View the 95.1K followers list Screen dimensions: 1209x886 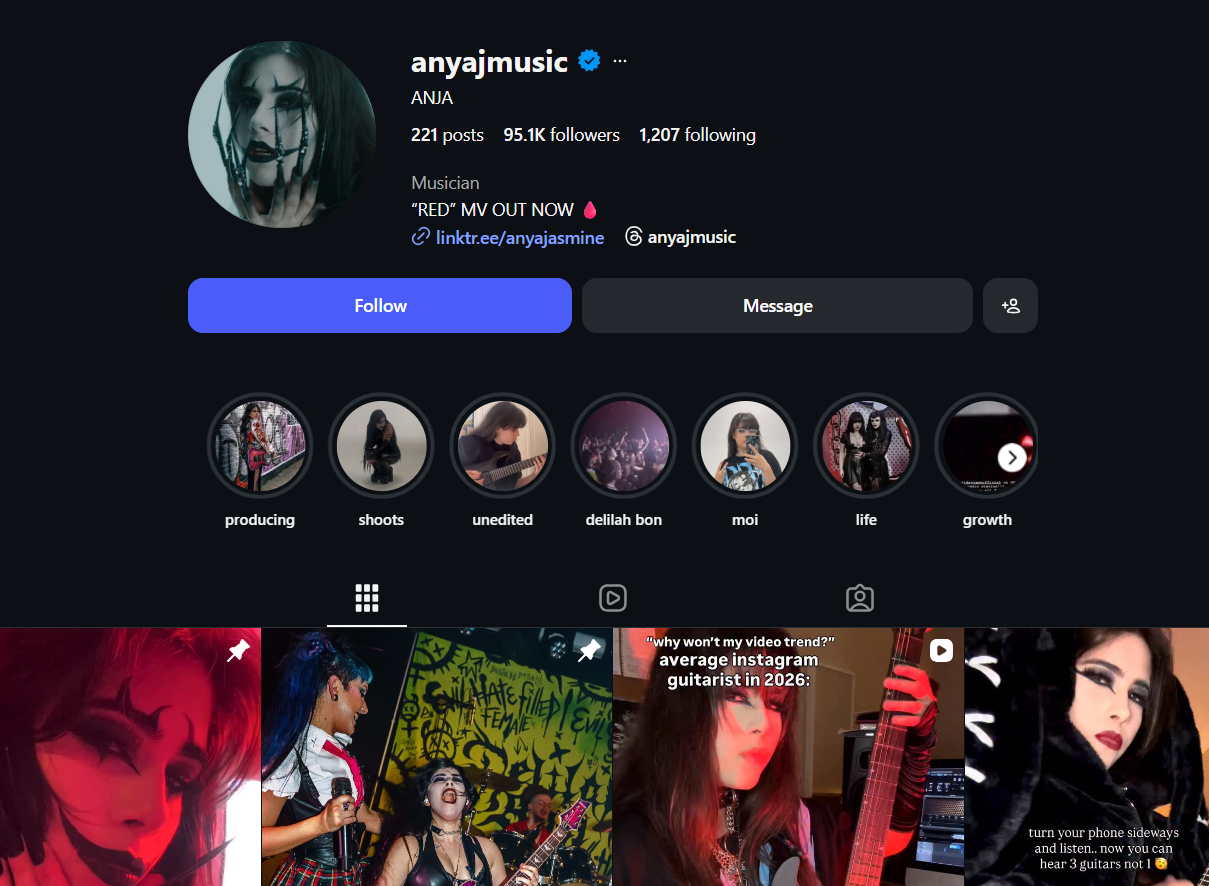[561, 135]
